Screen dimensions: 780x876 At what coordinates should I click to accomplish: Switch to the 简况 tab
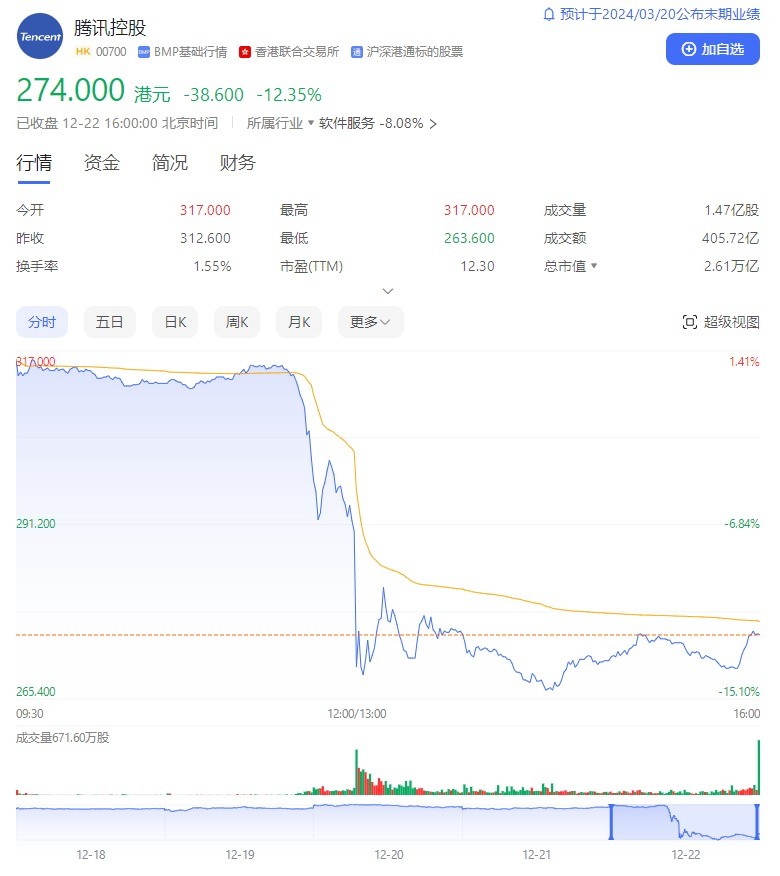(x=170, y=163)
